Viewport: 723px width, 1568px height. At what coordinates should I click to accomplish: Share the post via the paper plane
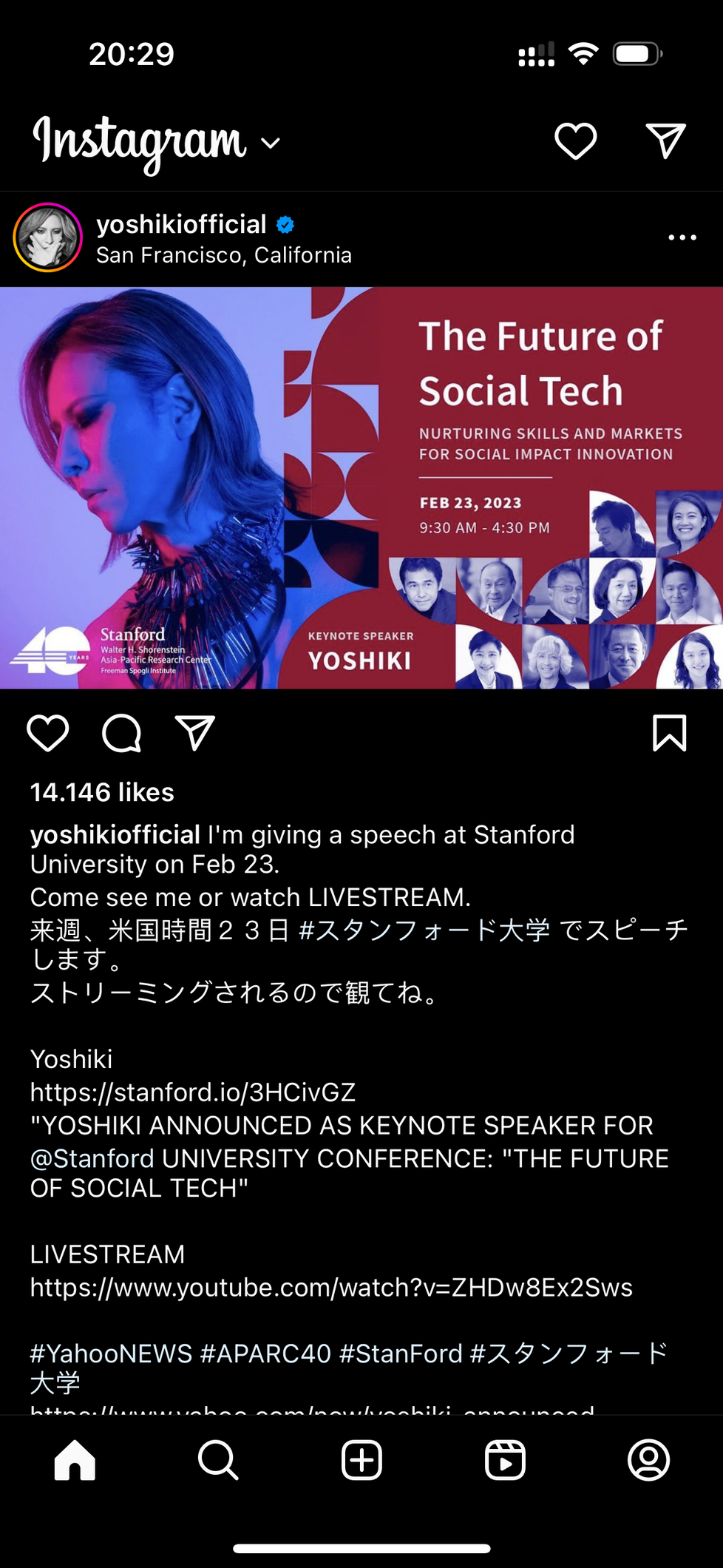click(x=195, y=733)
